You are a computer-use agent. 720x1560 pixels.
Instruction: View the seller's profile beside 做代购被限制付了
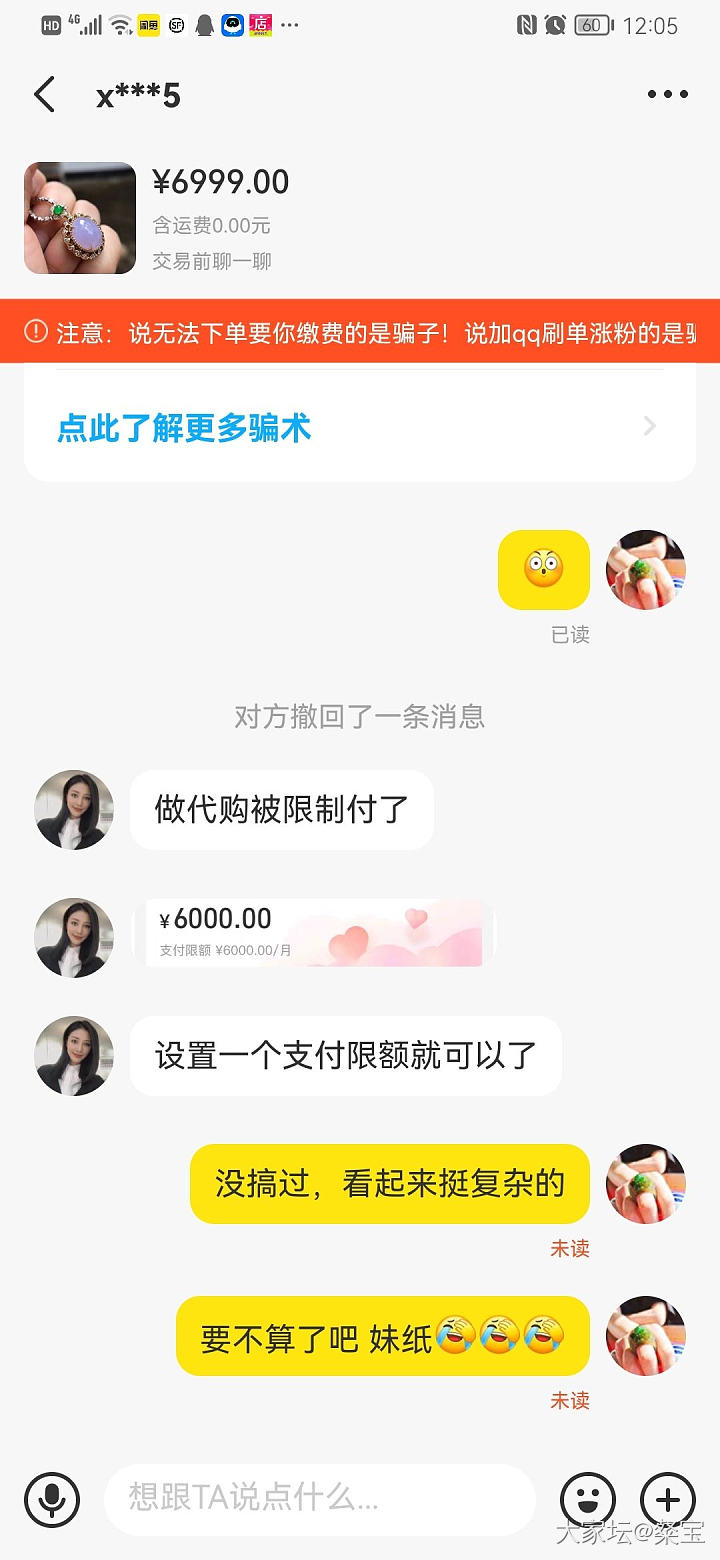pyautogui.click(x=74, y=810)
